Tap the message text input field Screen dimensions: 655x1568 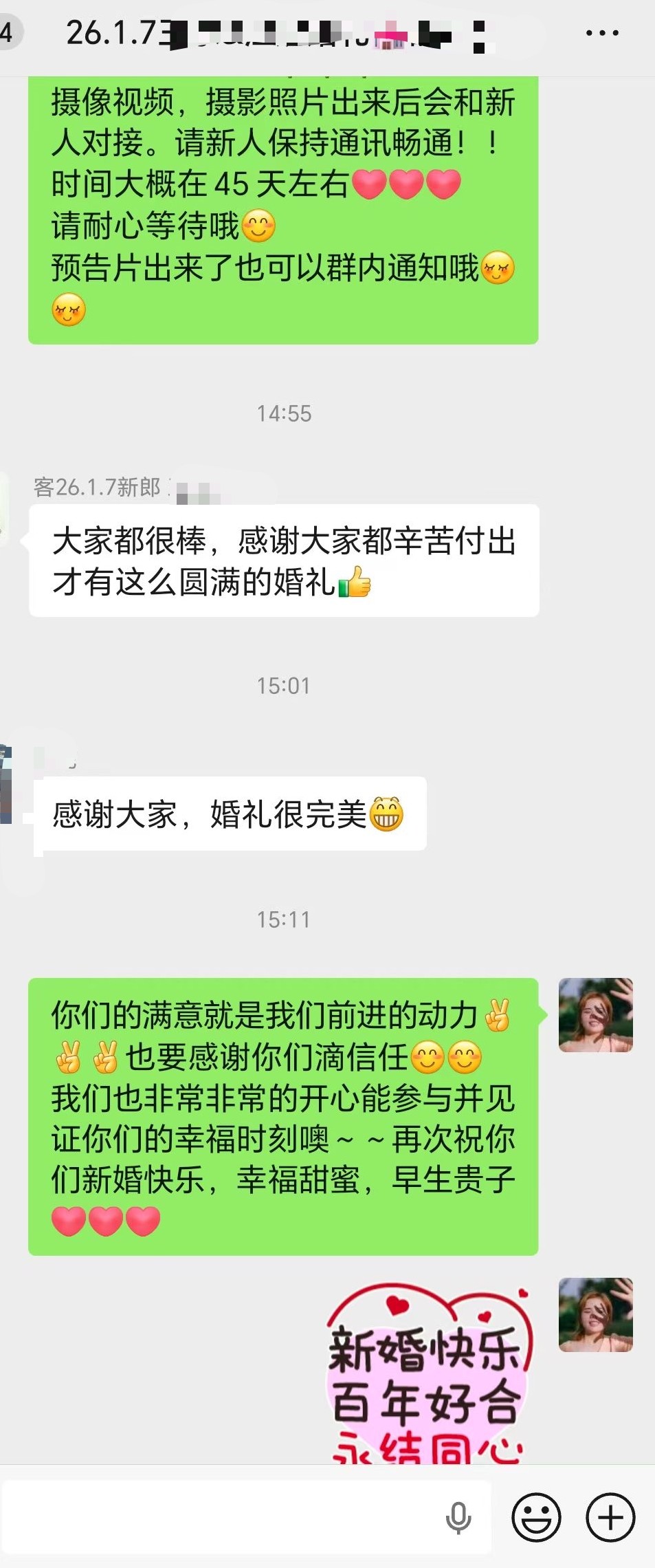tap(220, 1517)
